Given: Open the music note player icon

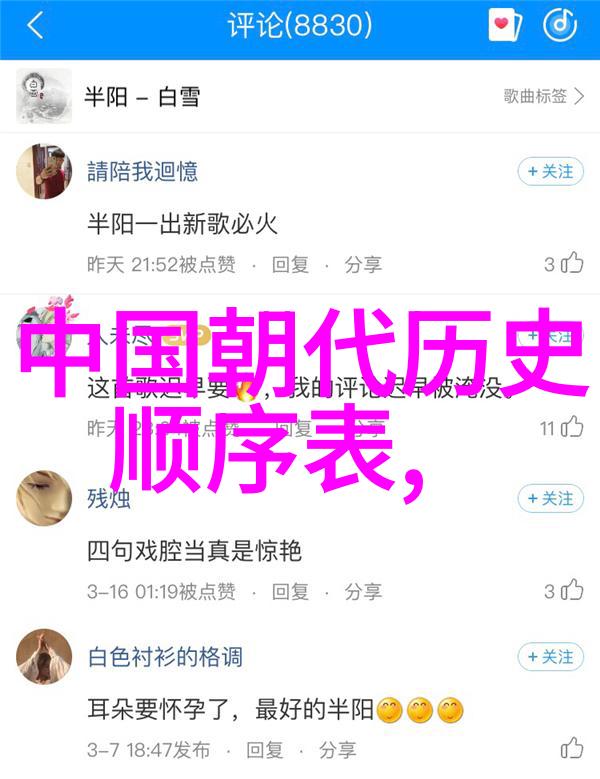Looking at the screenshot, I should pyautogui.click(x=560, y=26).
